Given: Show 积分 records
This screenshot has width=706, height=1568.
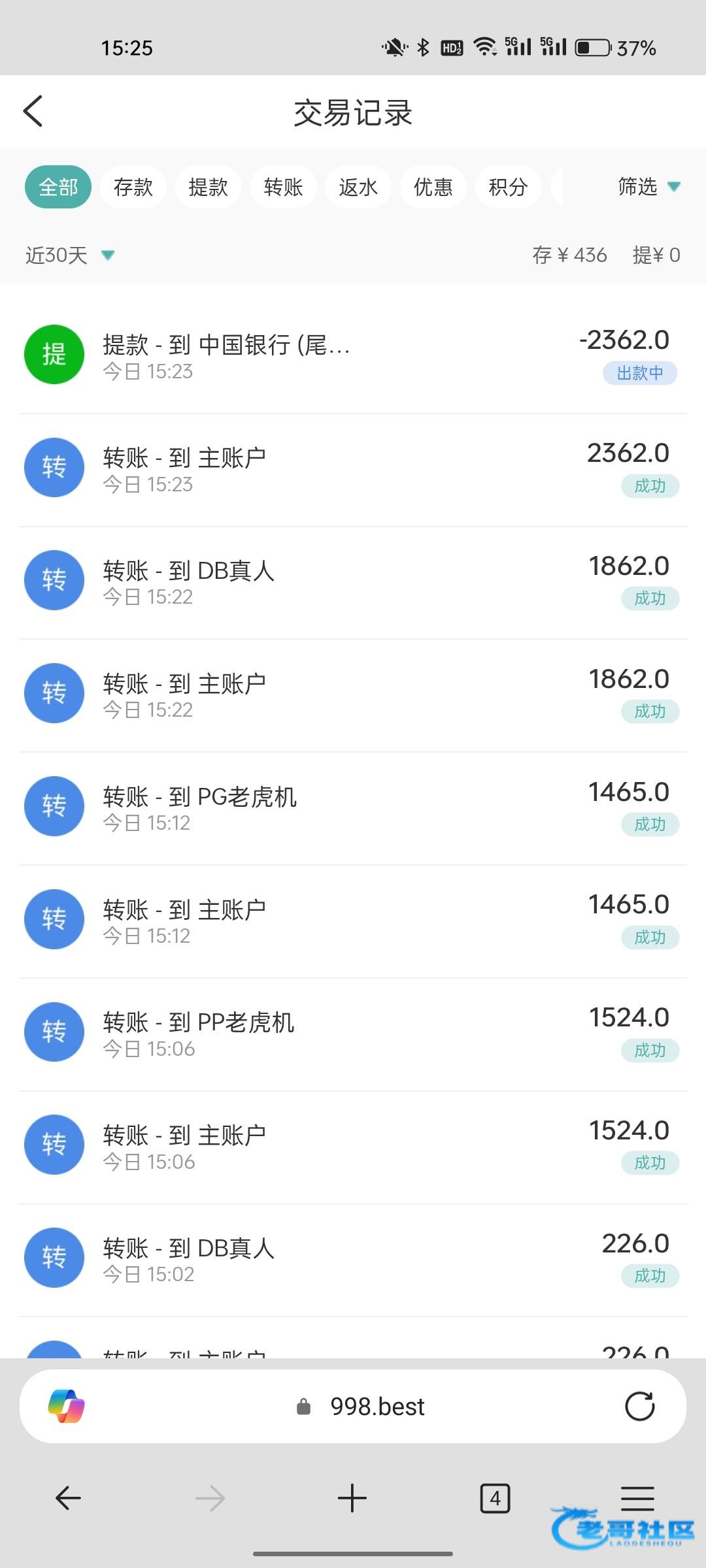Looking at the screenshot, I should [x=508, y=188].
